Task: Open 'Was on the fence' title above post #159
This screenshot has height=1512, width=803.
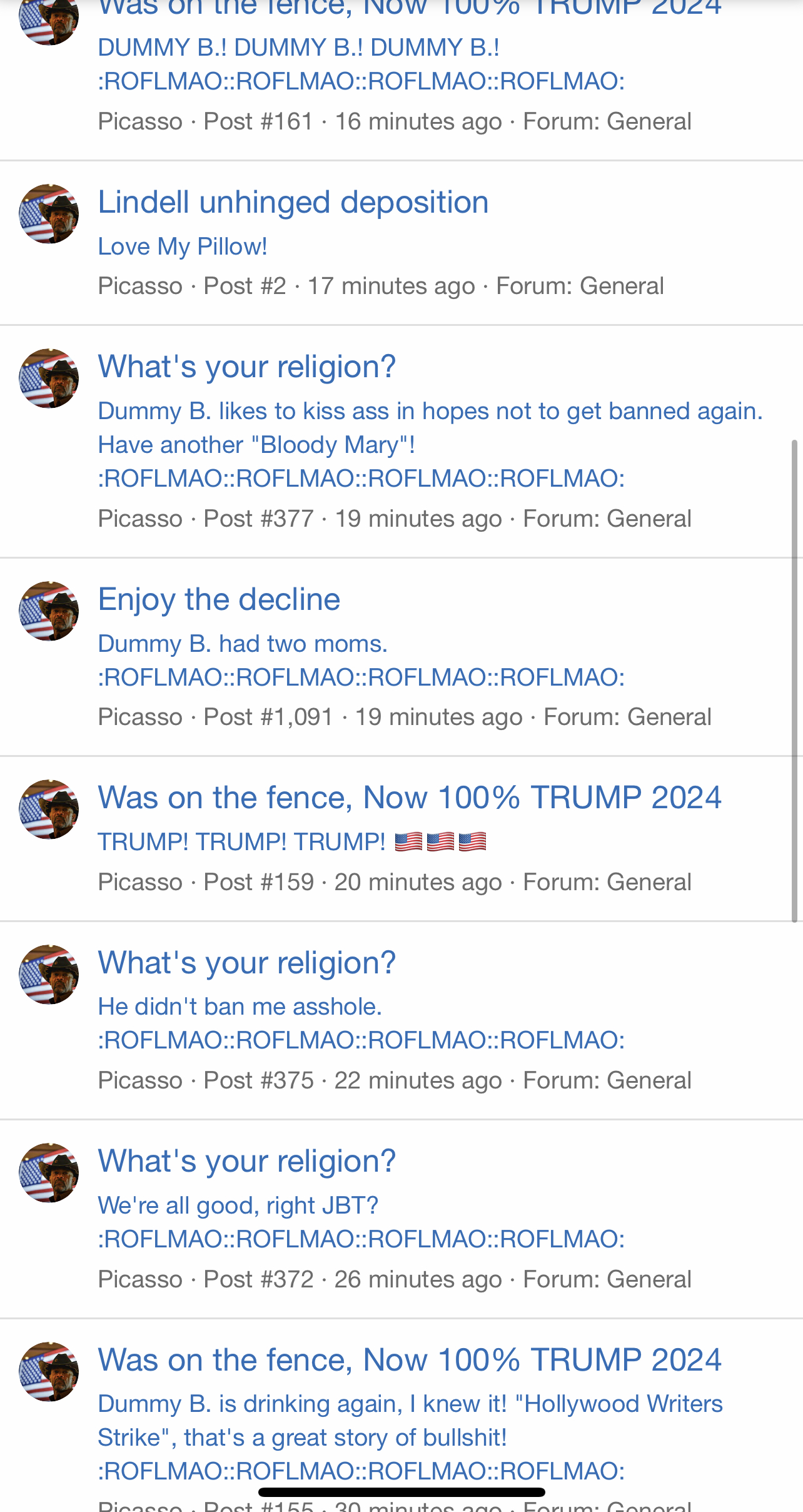Action: point(410,798)
